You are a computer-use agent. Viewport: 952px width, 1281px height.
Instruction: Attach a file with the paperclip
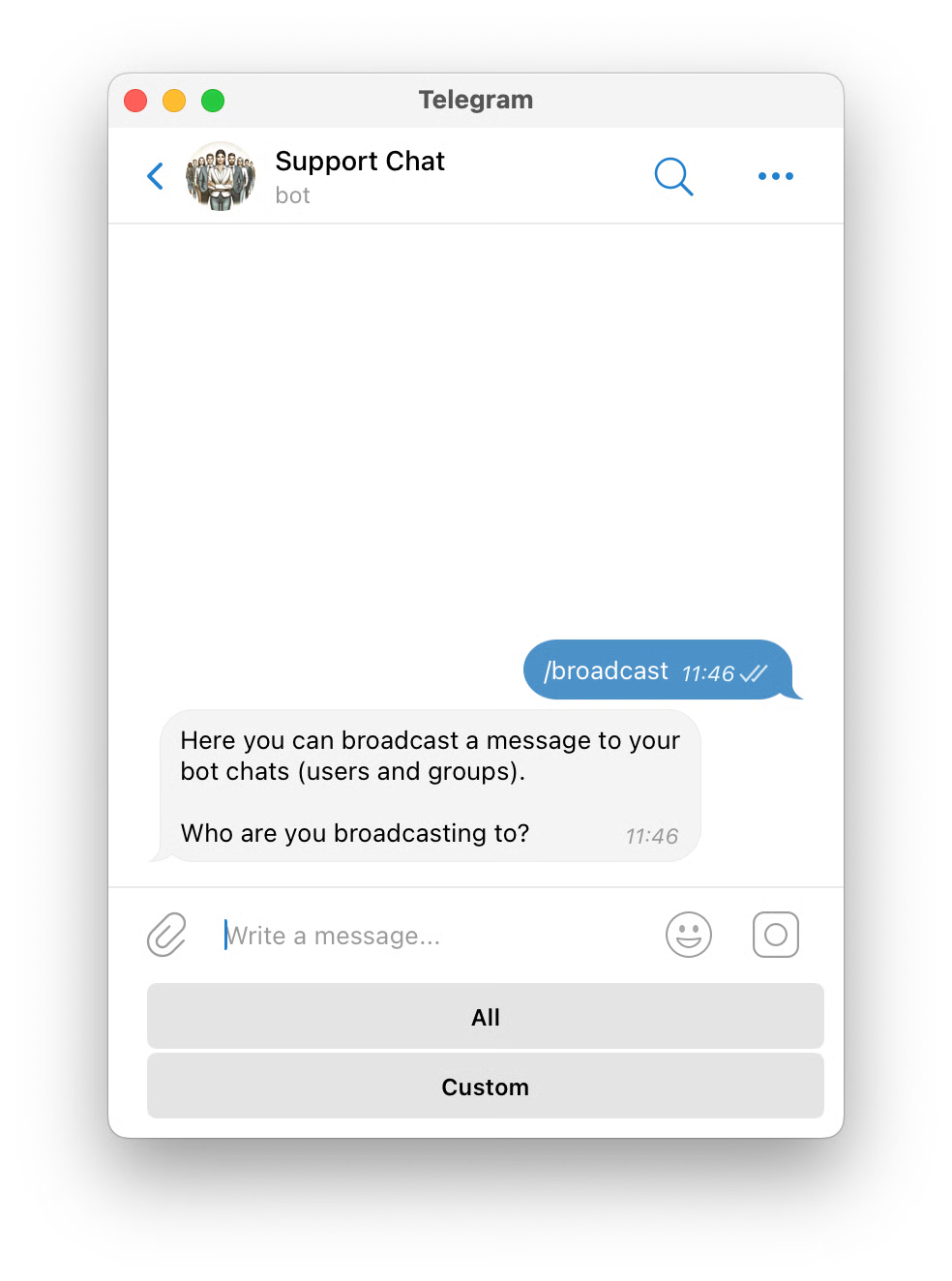point(166,935)
